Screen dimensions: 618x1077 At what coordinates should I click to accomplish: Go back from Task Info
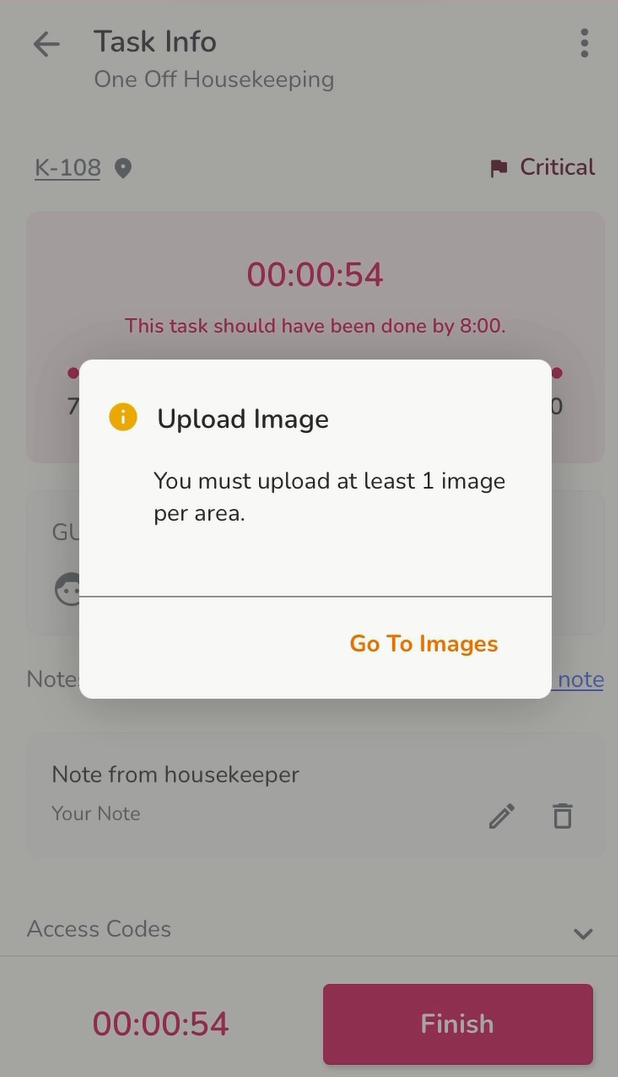(x=46, y=44)
